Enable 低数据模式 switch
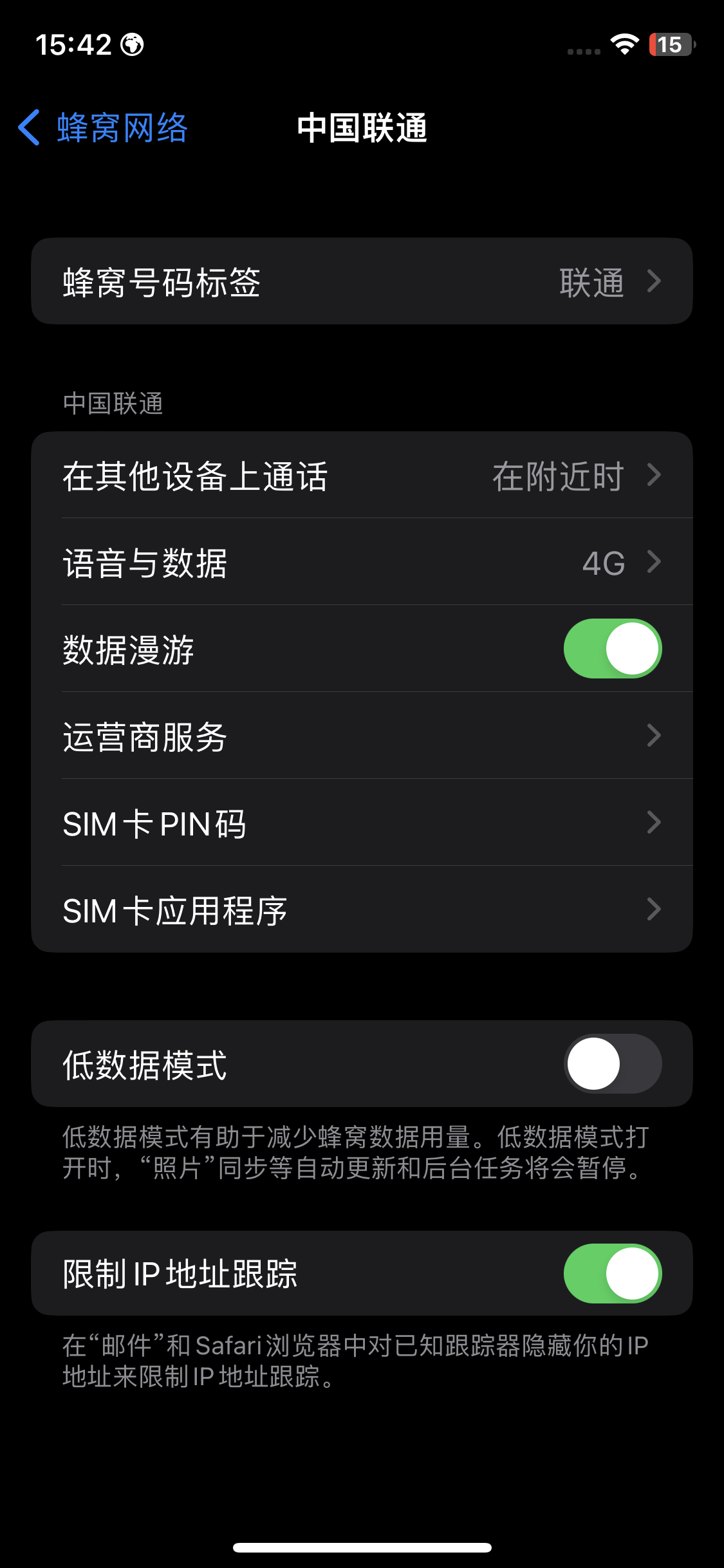Image resolution: width=724 pixels, height=1568 pixels. pos(612,1063)
